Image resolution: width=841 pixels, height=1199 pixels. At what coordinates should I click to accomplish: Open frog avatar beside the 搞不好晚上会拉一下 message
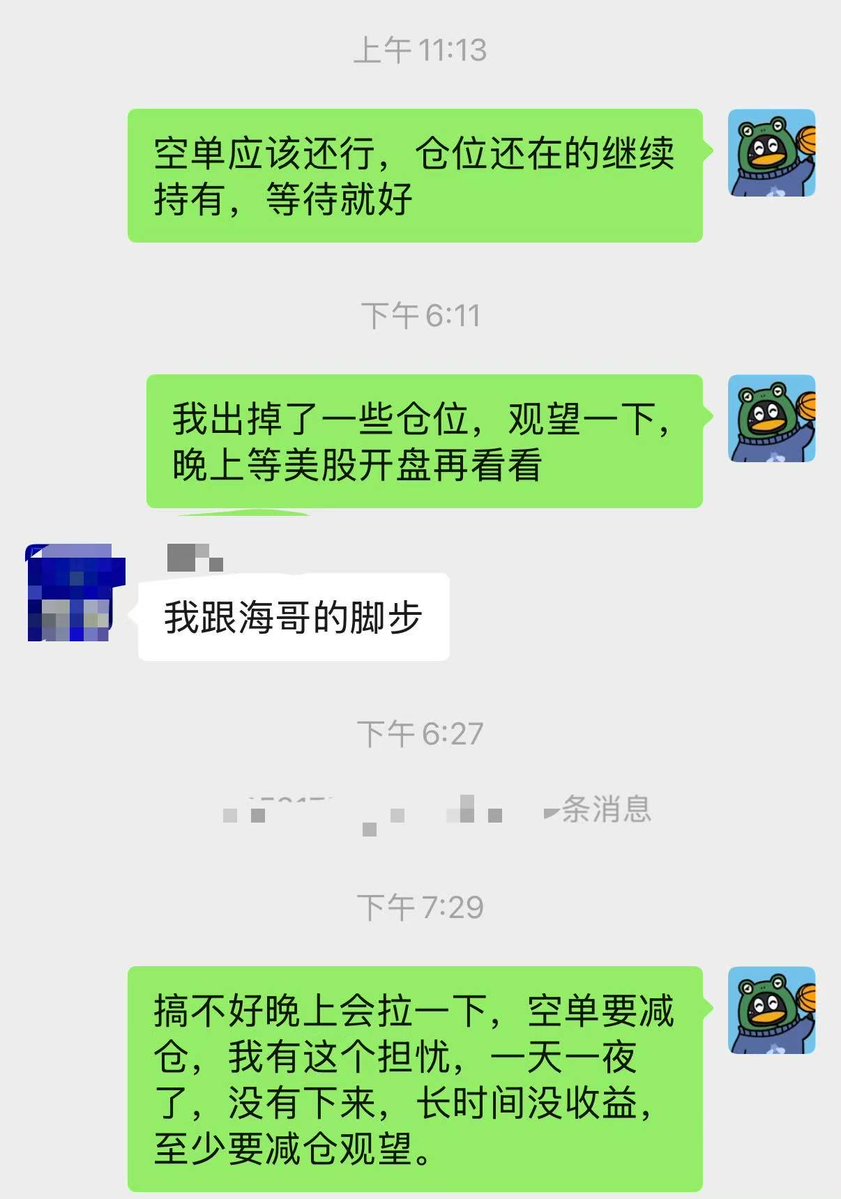pyautogui.click(x=771, y=1010)
